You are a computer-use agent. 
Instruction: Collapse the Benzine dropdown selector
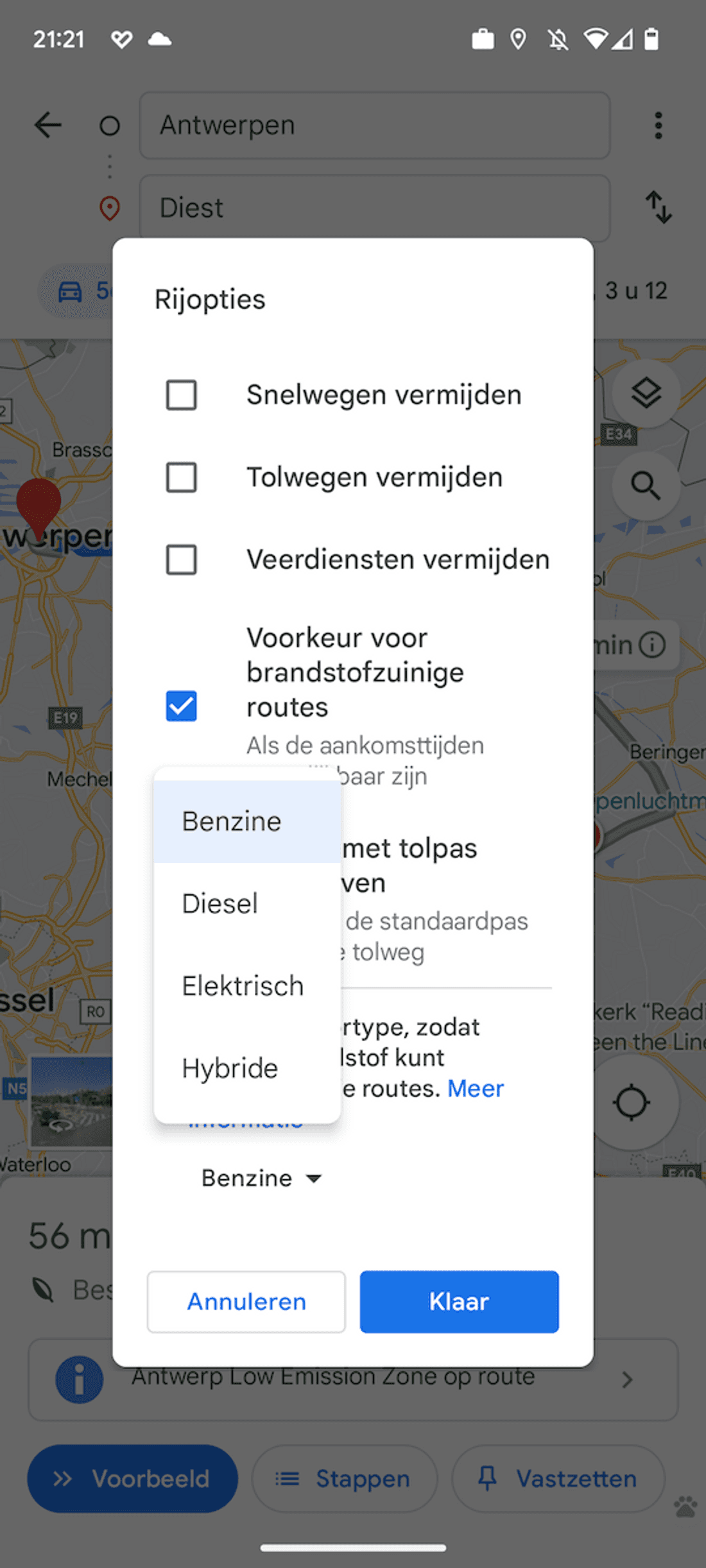point(262,1178)
